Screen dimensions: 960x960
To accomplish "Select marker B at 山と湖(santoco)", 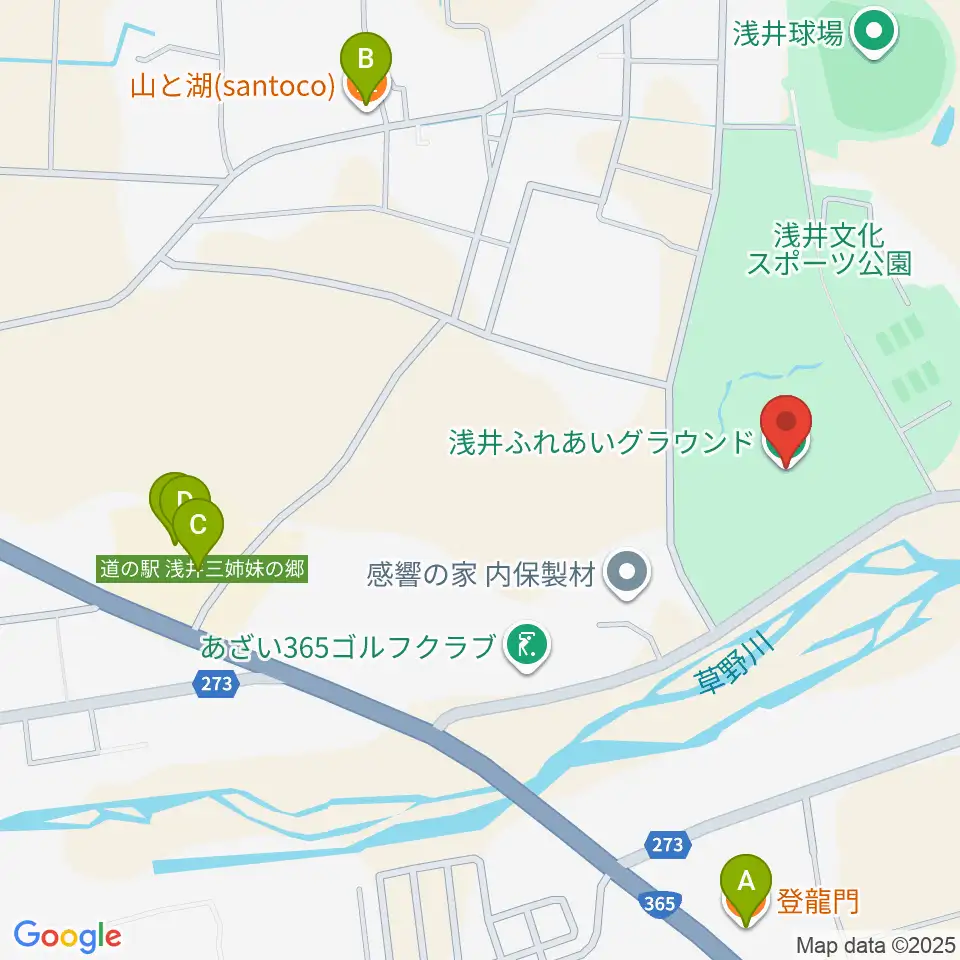I will 366,66.
